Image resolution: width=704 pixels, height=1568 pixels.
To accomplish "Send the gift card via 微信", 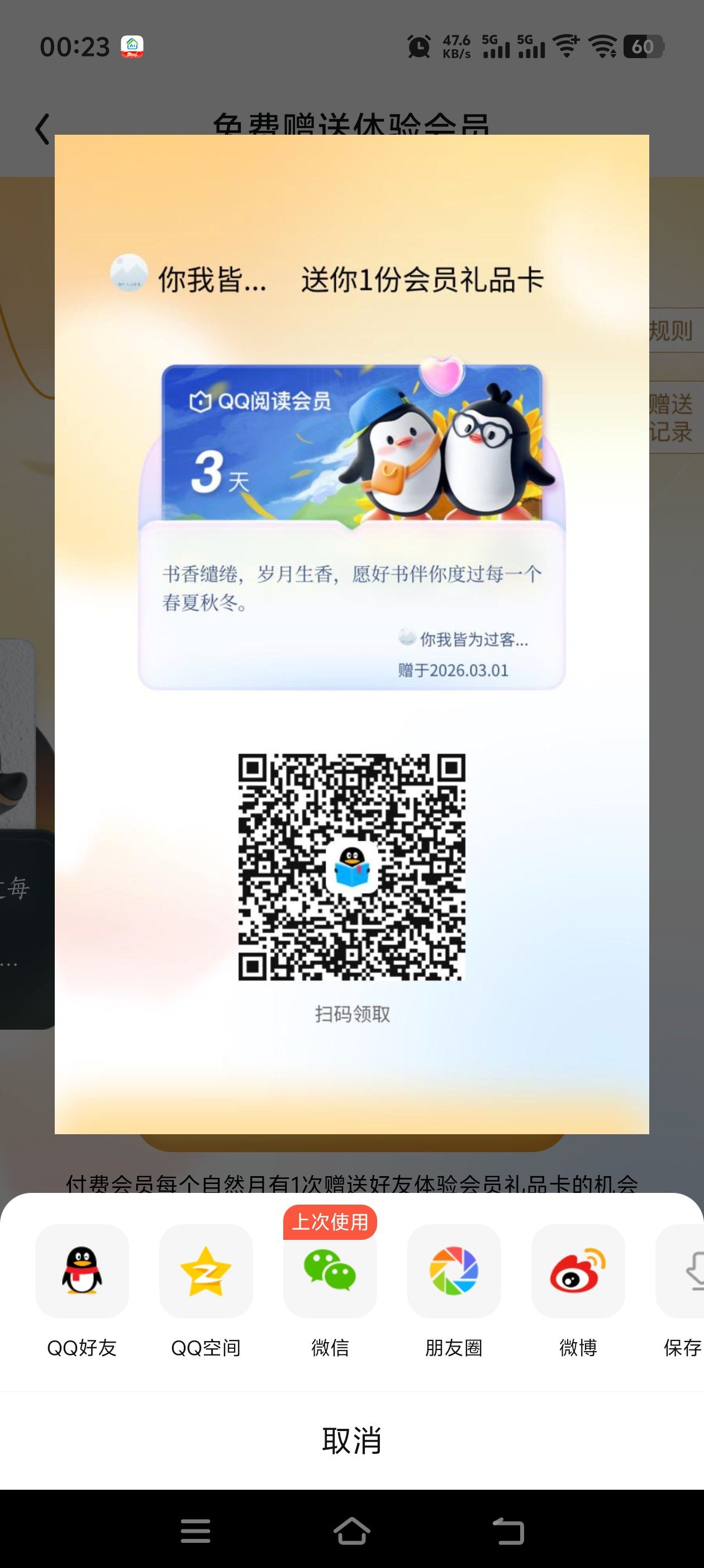I will pos(330,1271).
